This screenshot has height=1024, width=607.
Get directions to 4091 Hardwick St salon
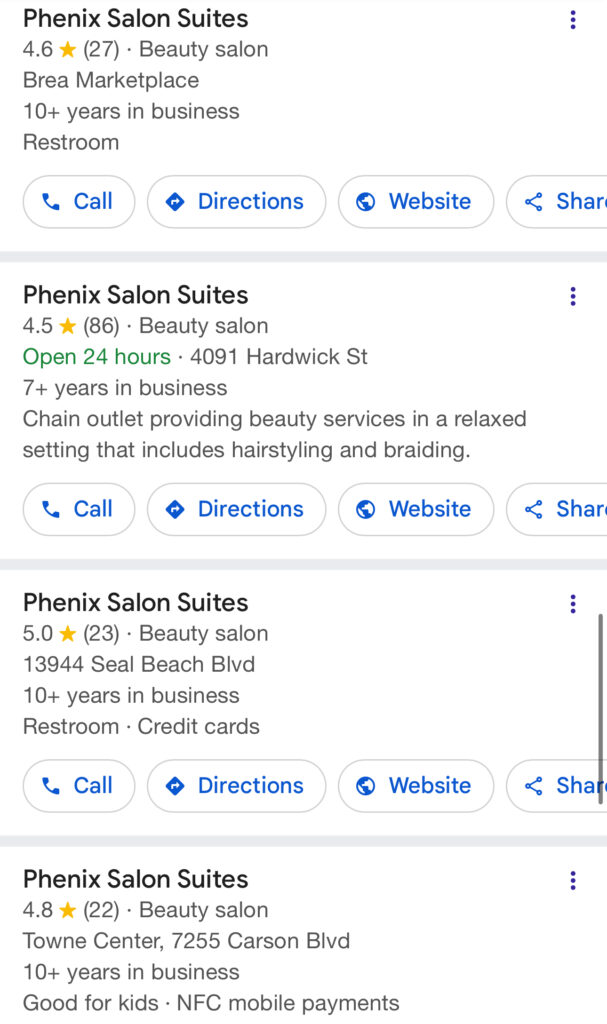click(x=237, y=509)
